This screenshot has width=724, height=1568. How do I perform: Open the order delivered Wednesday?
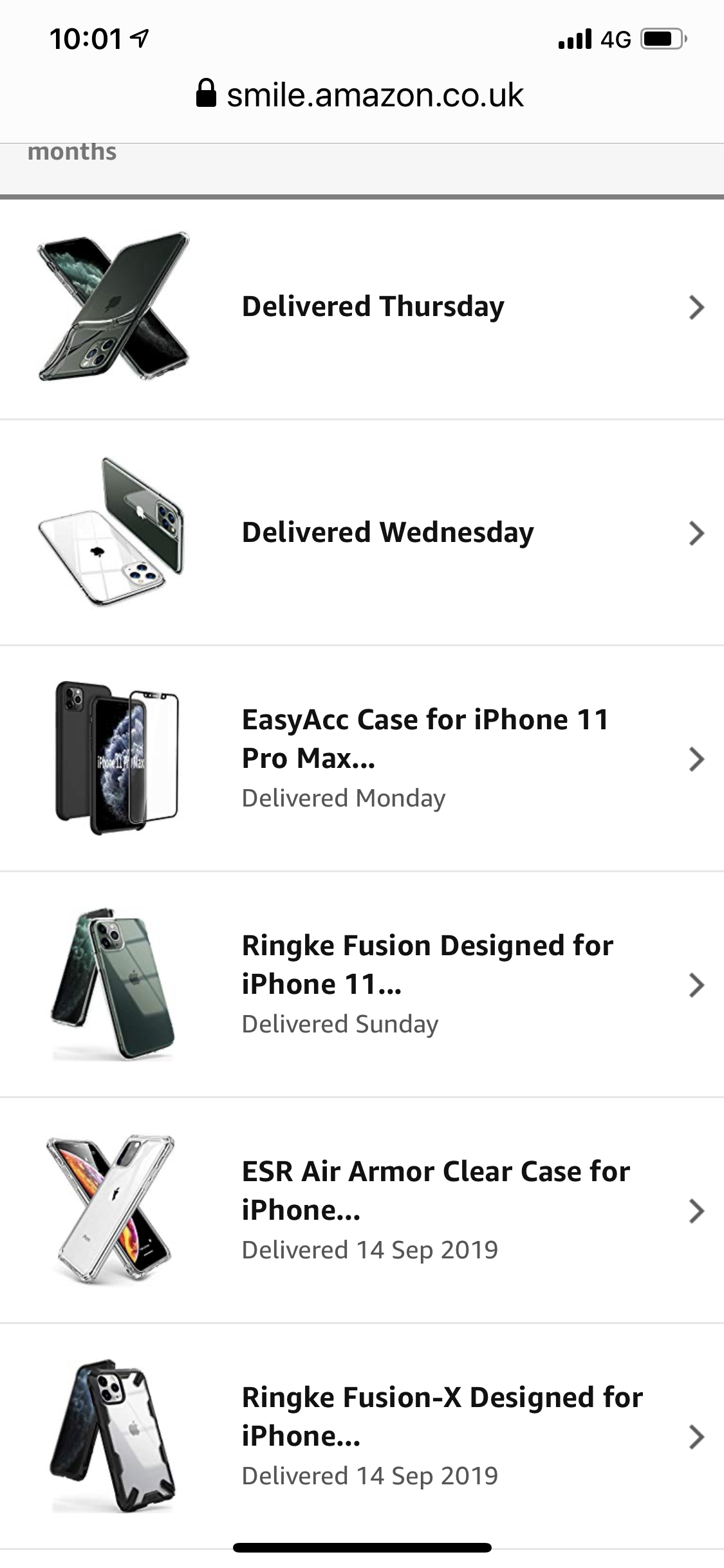click(387, 533)
